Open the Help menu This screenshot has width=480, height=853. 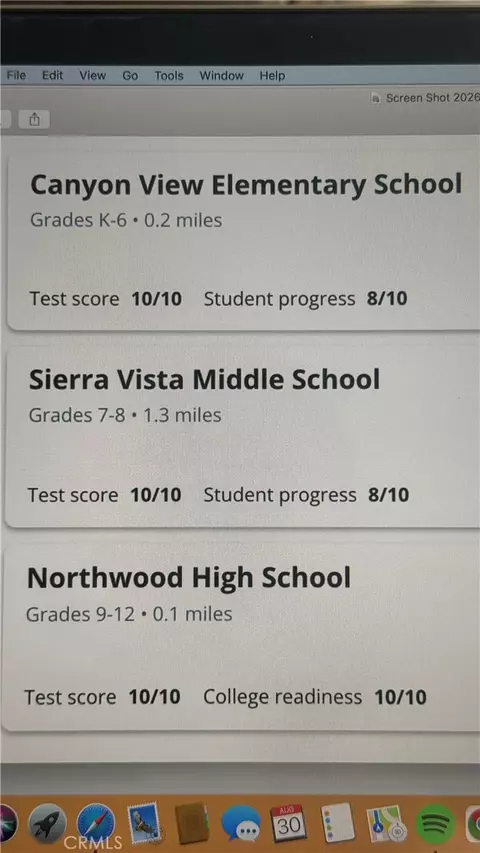click(x=272, y=76)
